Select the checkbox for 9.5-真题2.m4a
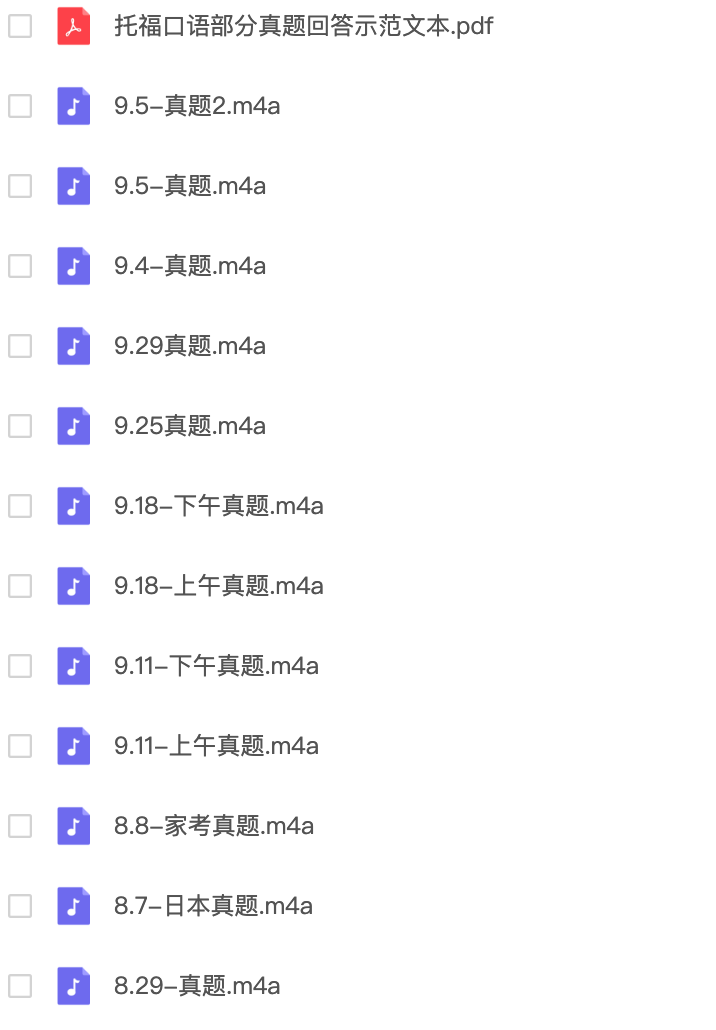 point(20,106)
